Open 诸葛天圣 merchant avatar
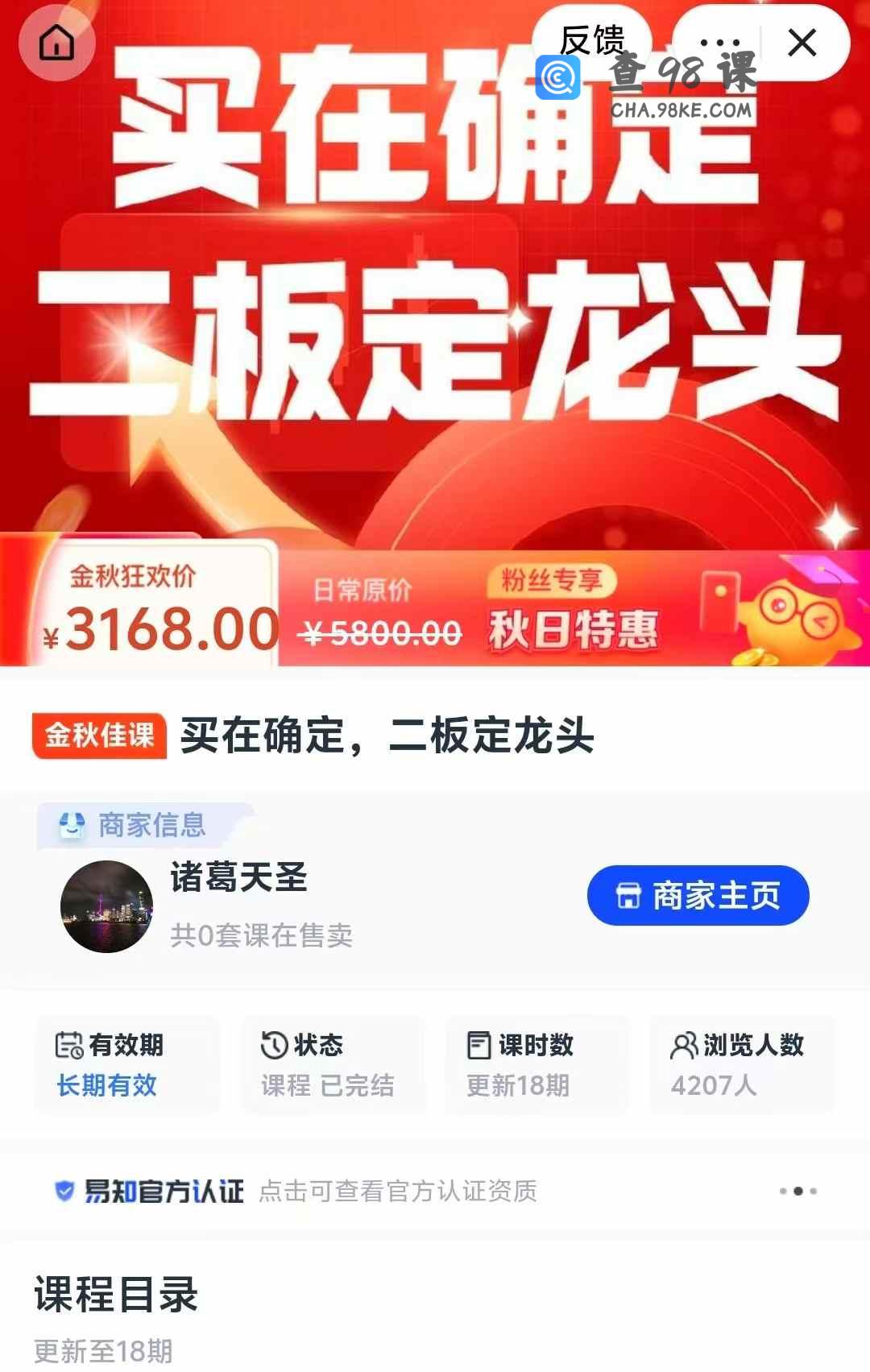Image resolution: width=870 pixels, height=1372 pixels. click(x=106, y=906)
